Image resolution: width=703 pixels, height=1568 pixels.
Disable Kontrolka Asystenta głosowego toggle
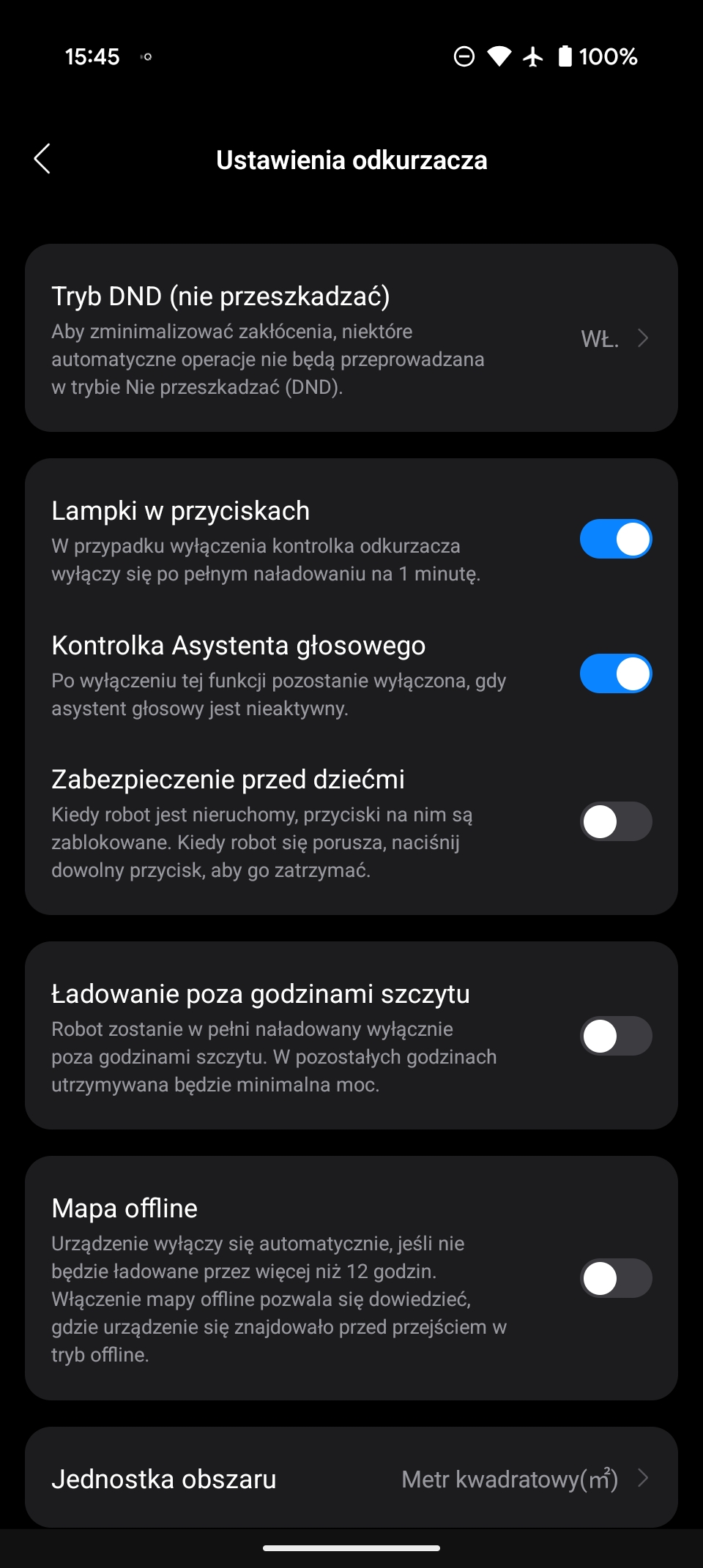tap(616, 673)
